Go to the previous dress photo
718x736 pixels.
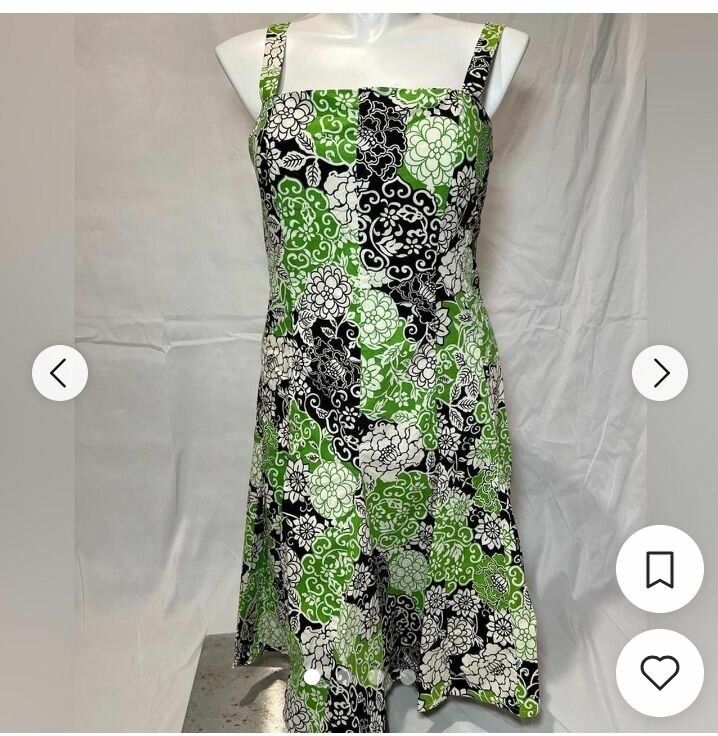[x=60, y=373]
